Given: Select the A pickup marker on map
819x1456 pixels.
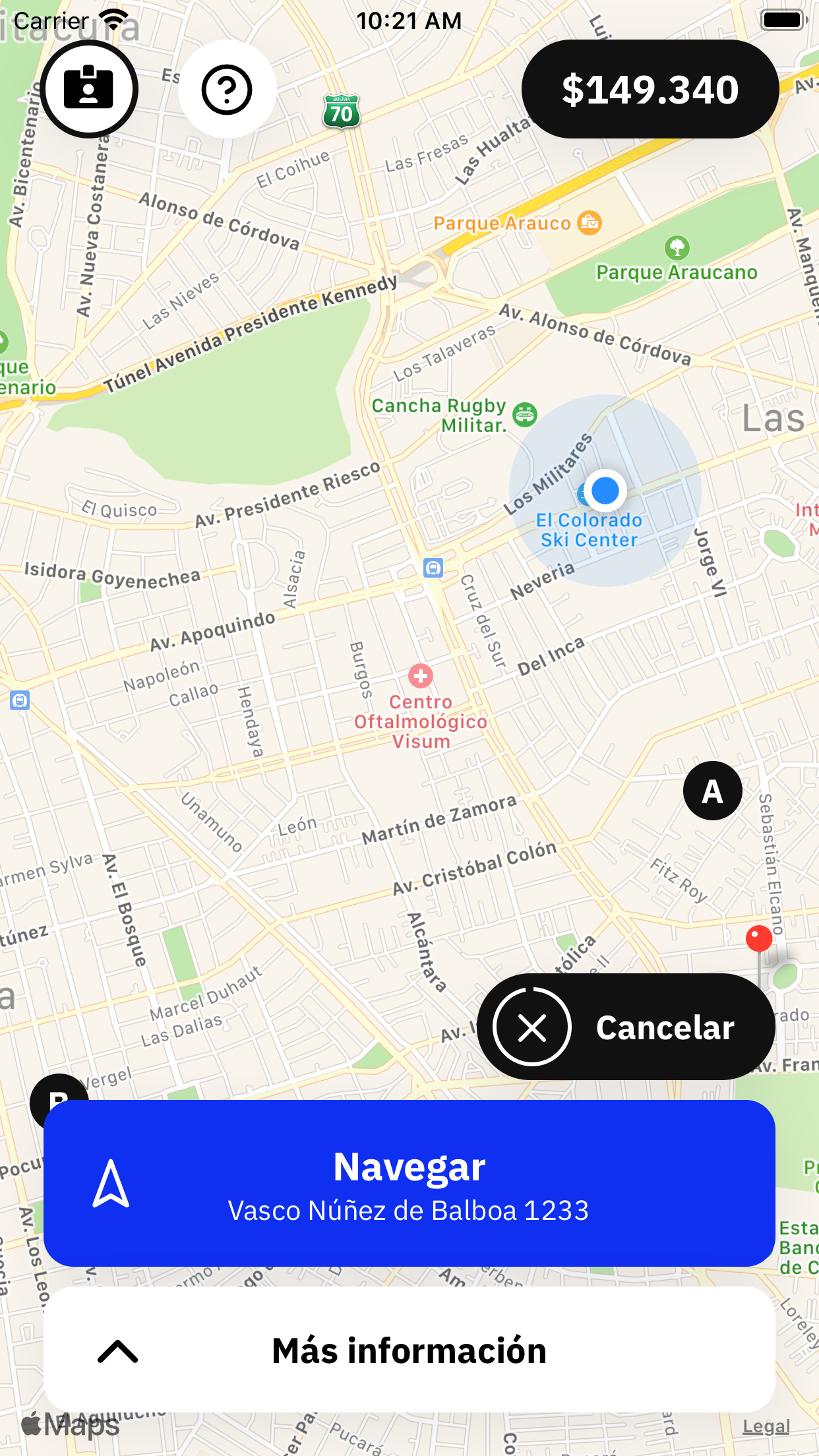Looking at the screenshot, I should pos(712,791).
